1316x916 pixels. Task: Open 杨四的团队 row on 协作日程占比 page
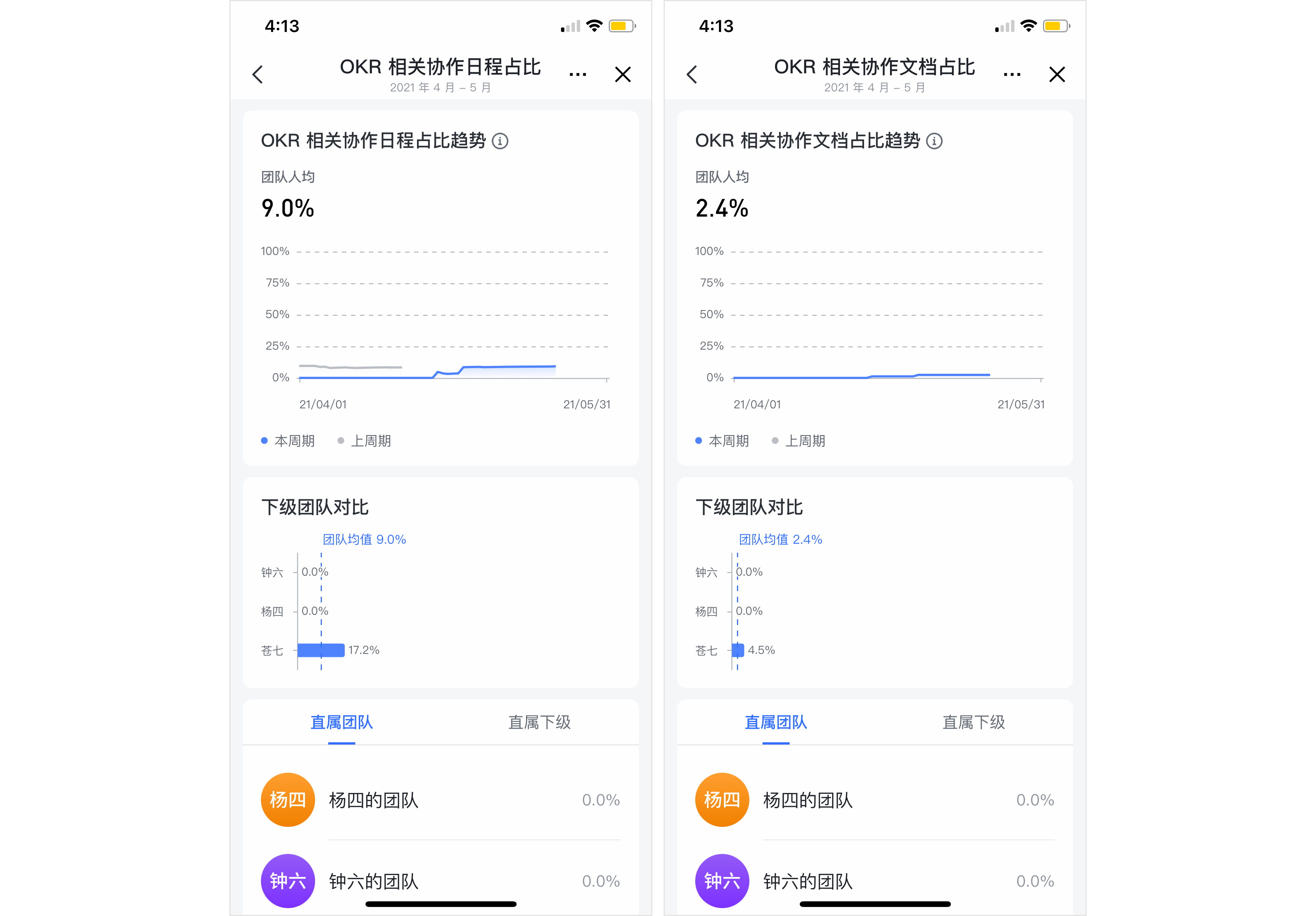tap(440, 800)
